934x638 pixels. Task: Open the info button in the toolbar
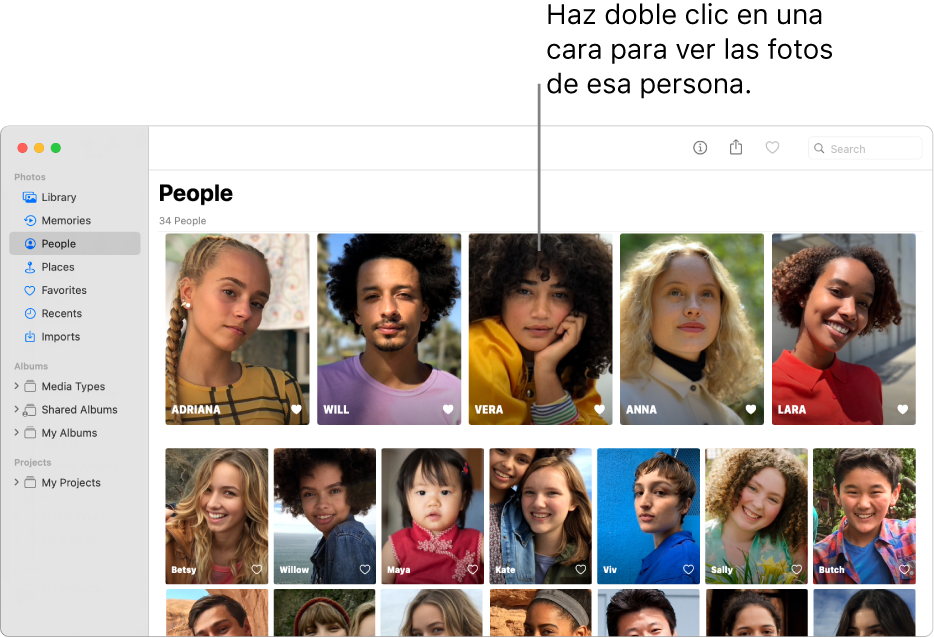700,148
